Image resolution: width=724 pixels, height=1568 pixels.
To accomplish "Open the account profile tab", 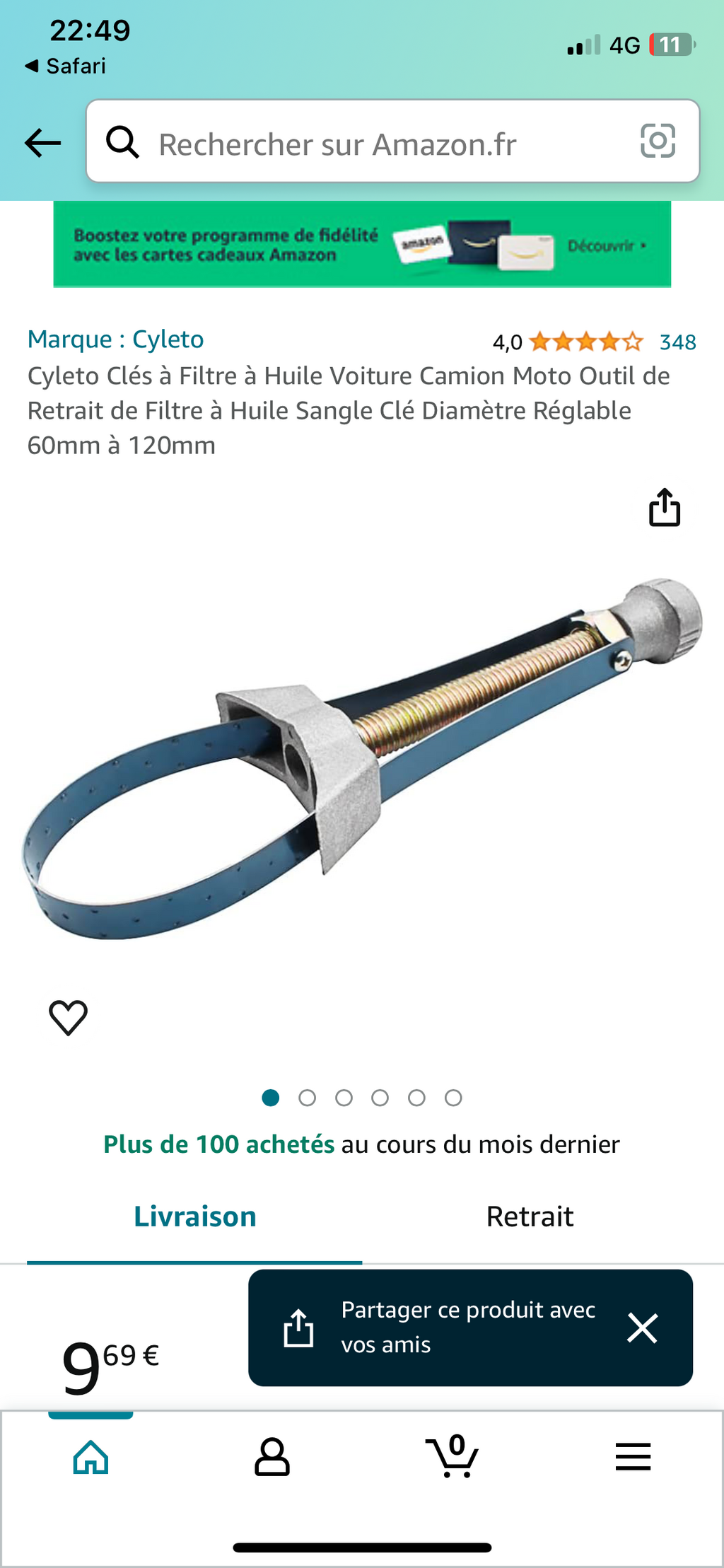I will (272, 1457).
